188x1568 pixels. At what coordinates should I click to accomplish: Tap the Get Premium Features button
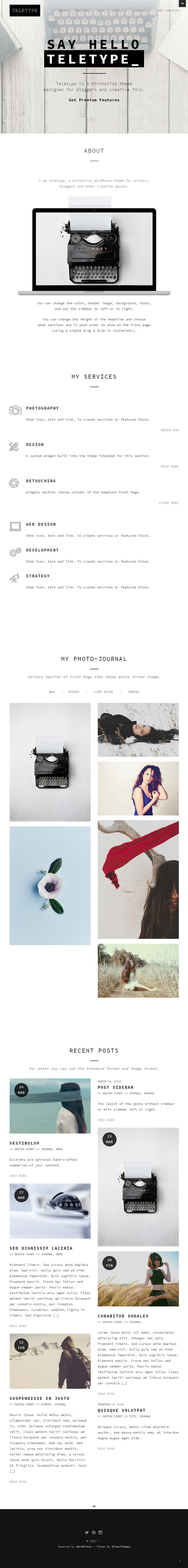click(94, 100)
